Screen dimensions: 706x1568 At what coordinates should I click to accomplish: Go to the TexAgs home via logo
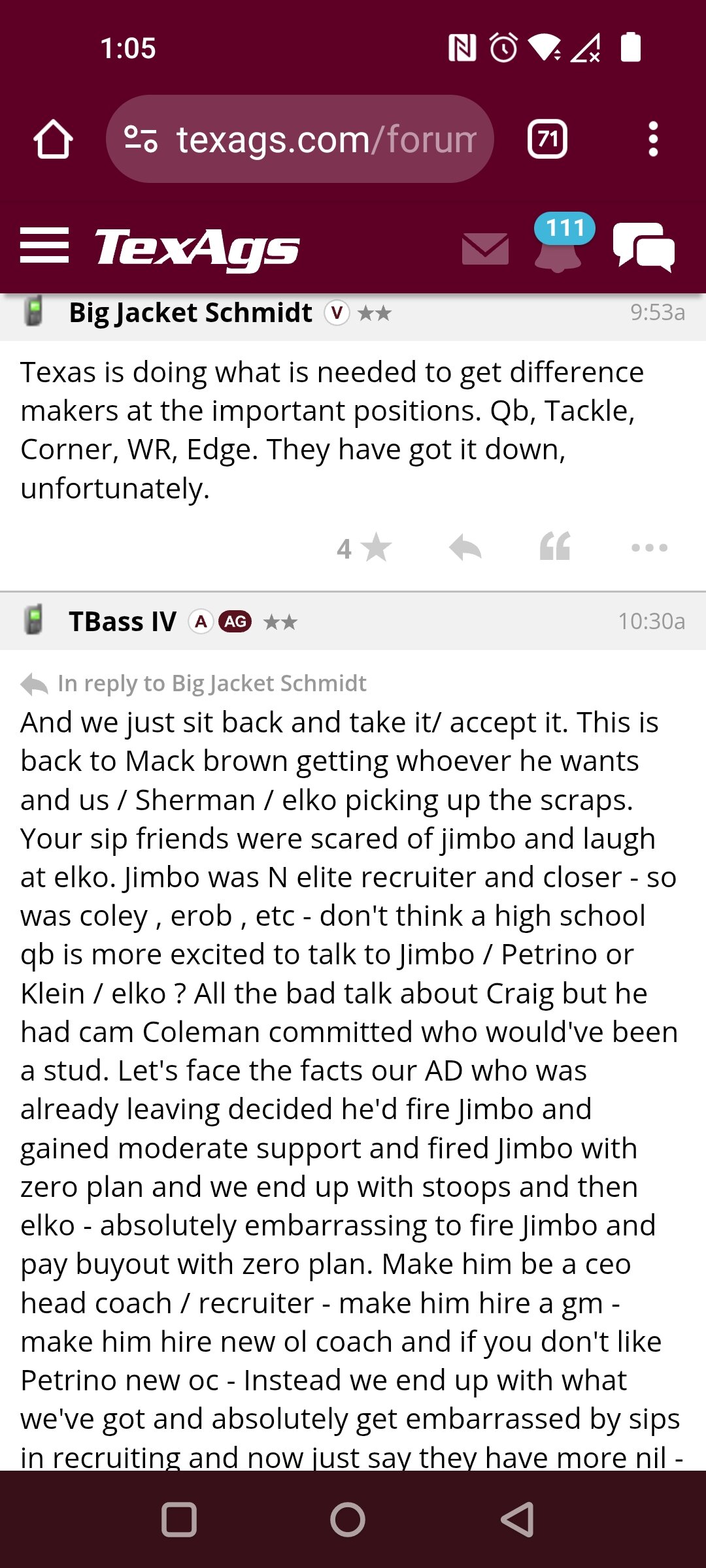(x=197, y=248)
